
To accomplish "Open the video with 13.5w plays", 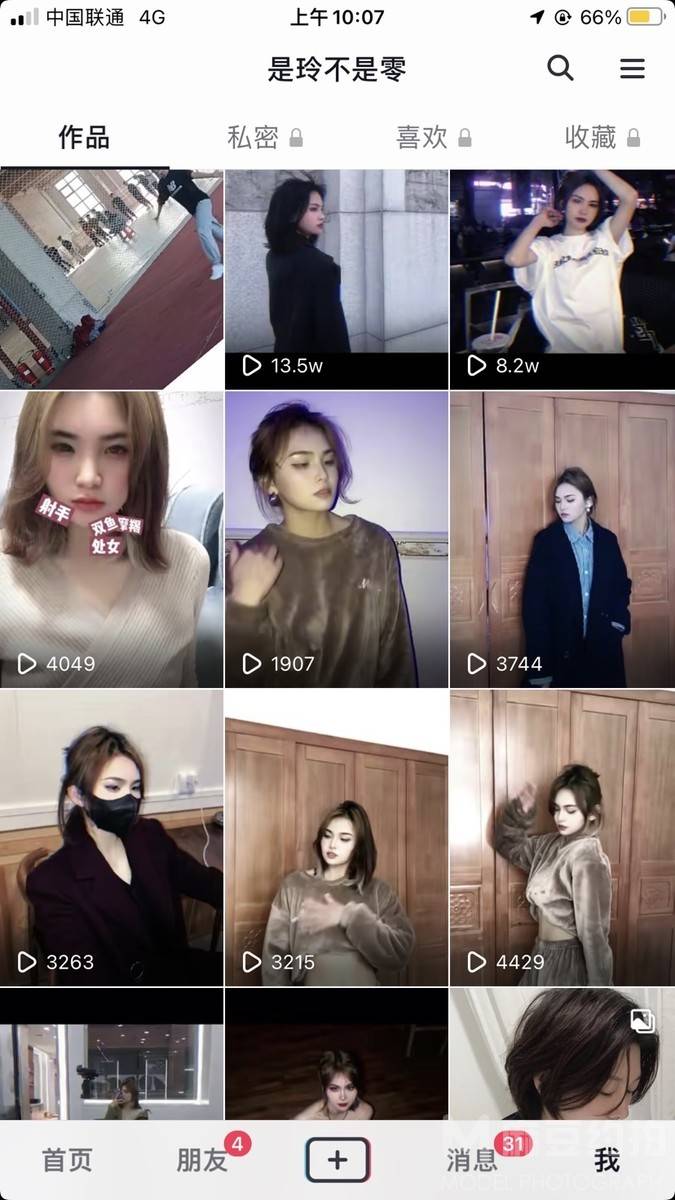I will pos(336,280).
